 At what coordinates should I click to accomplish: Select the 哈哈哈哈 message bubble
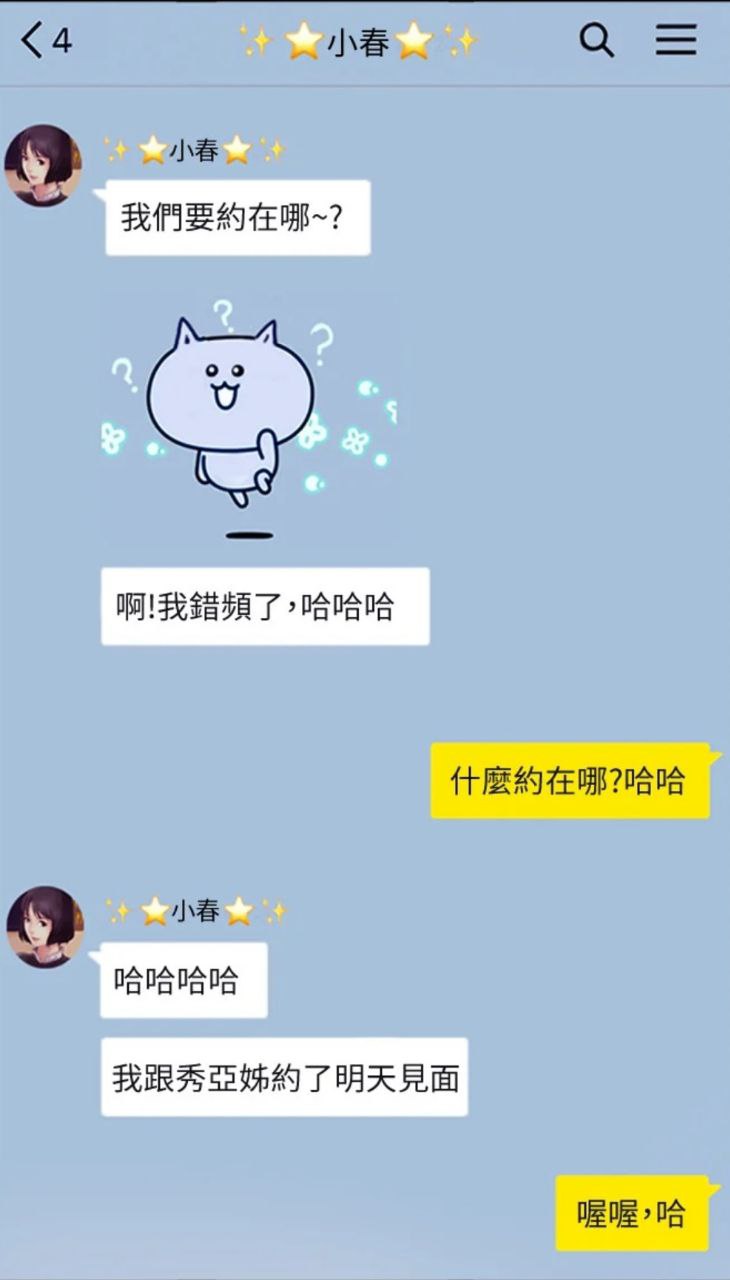(183, 980)
